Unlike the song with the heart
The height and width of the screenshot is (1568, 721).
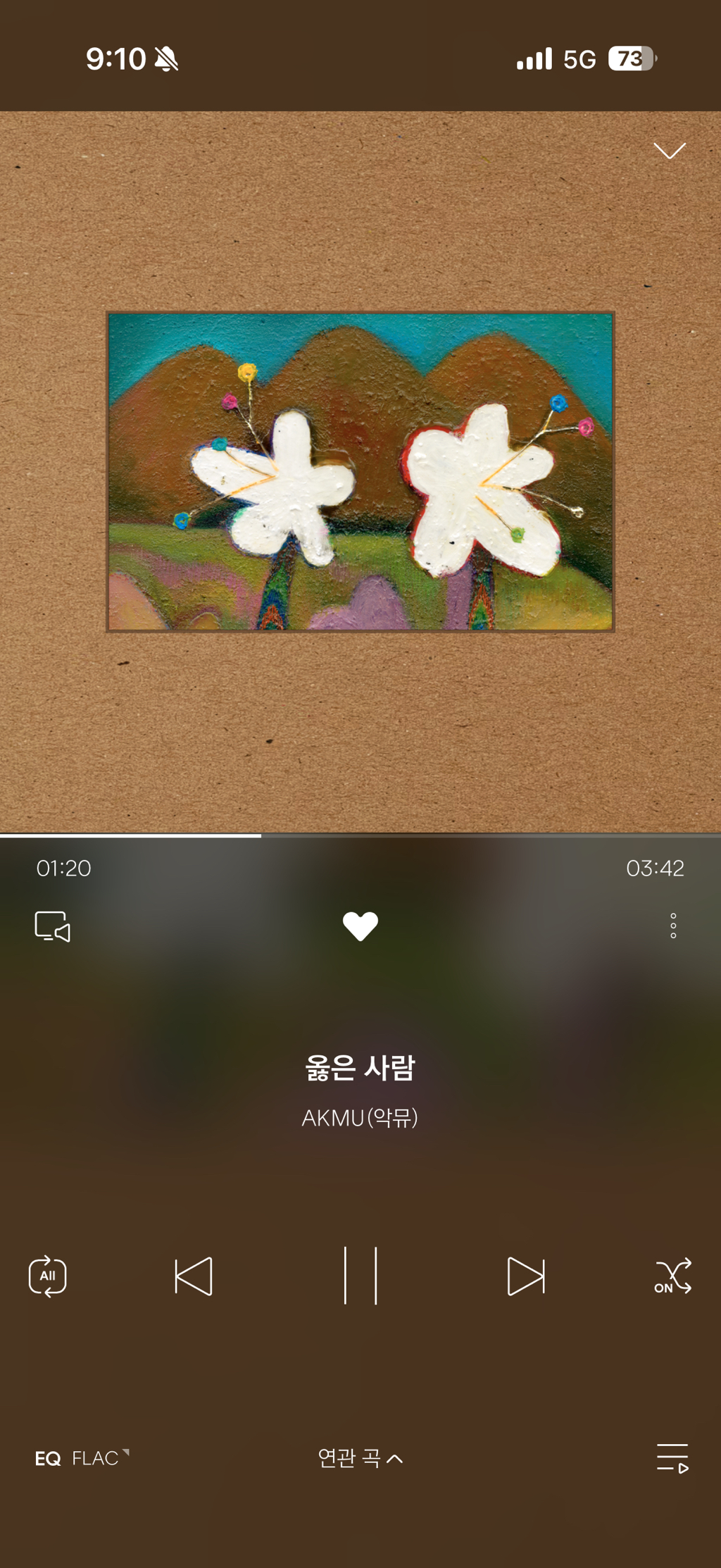coord(360,926)
